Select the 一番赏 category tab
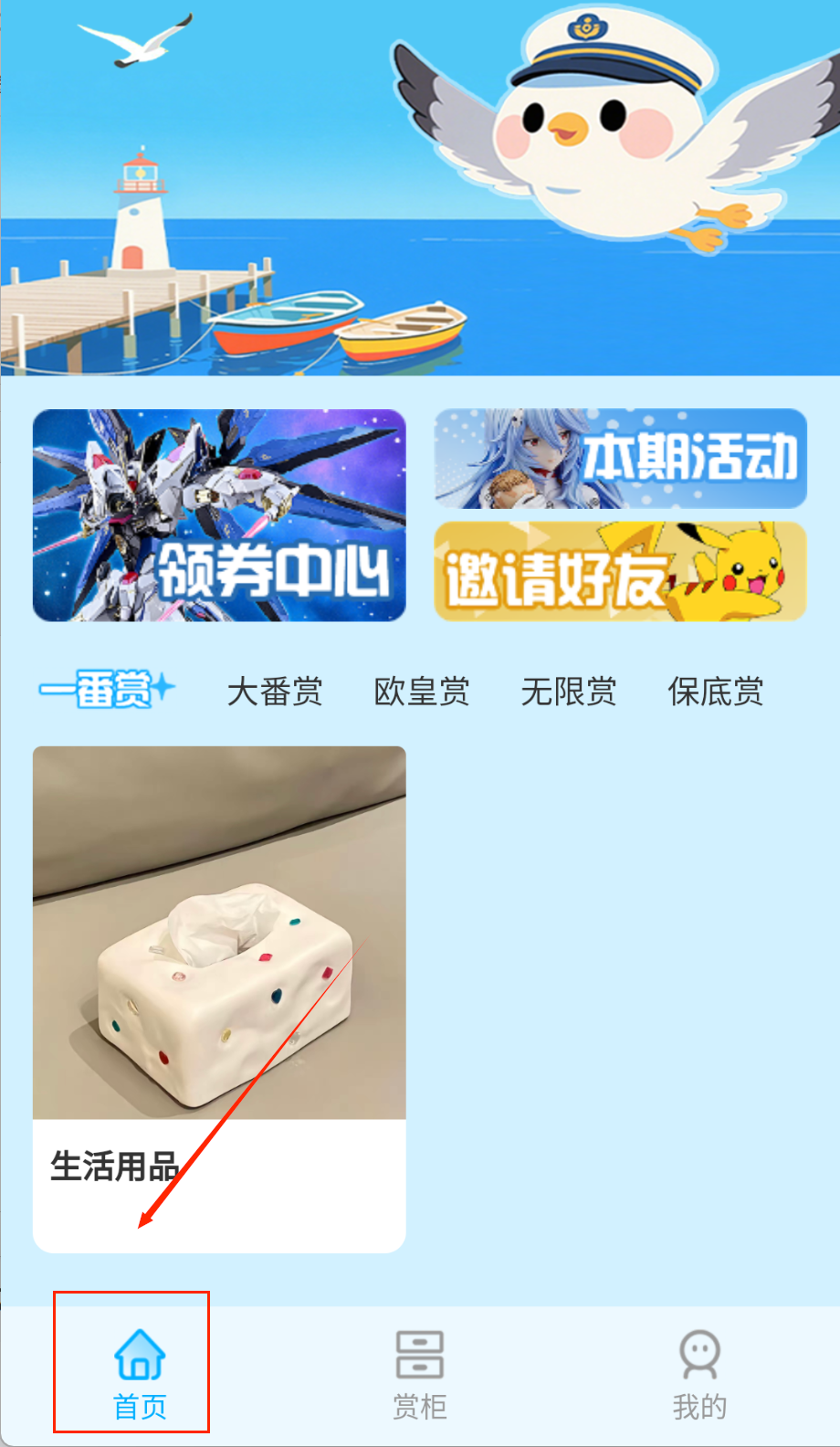 coord(107,690)
